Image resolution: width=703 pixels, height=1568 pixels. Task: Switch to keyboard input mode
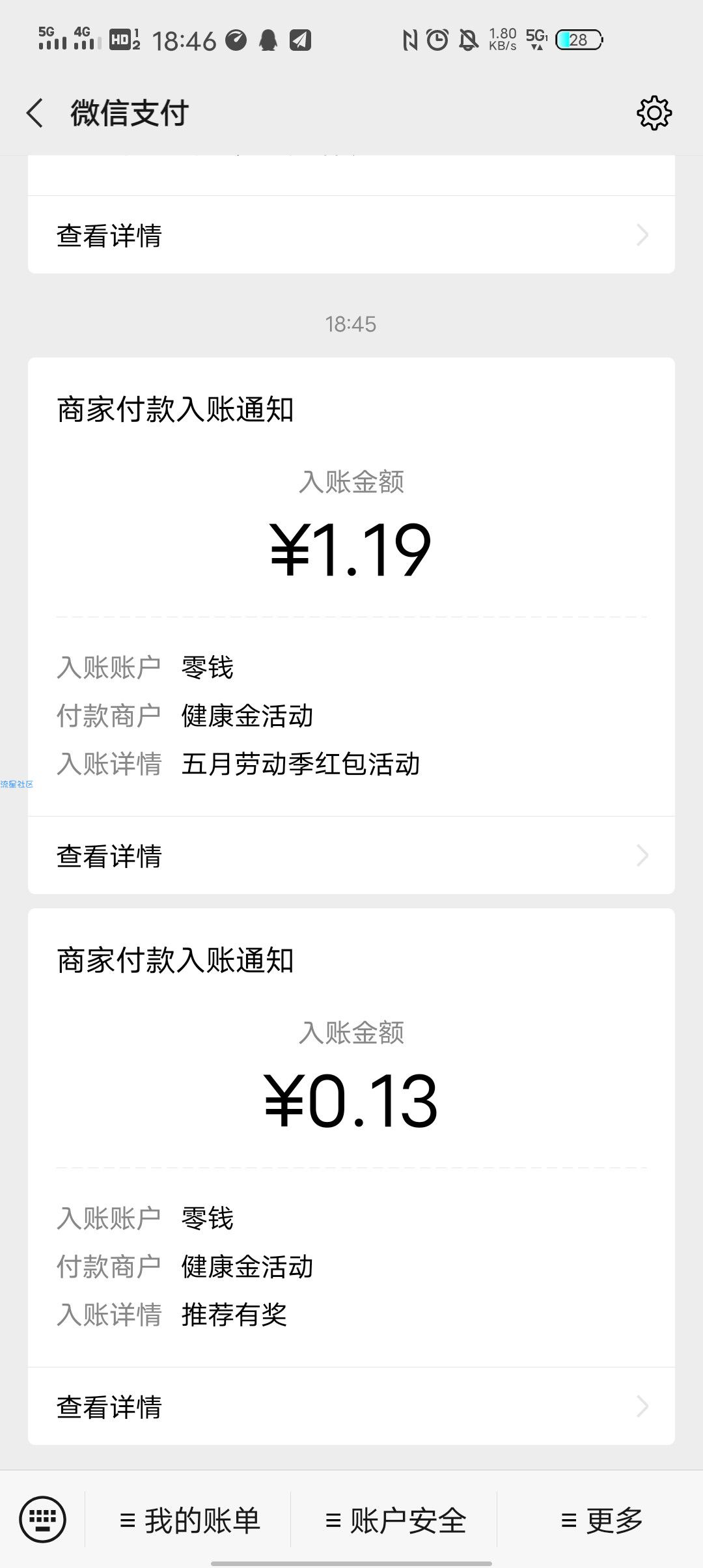pyautogui.click(x=43, y=1520)
